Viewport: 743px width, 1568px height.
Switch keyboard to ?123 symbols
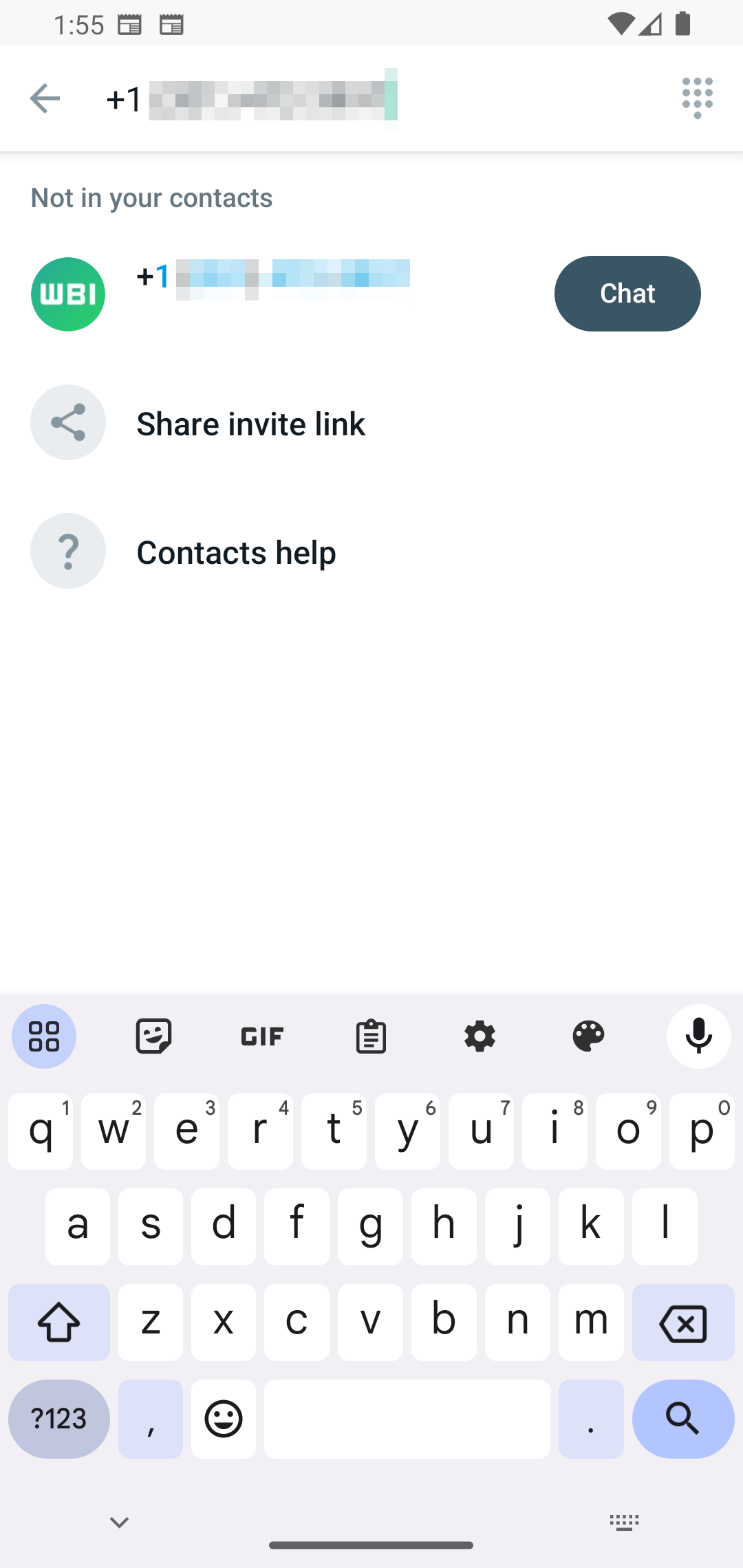coord(59,1419)
